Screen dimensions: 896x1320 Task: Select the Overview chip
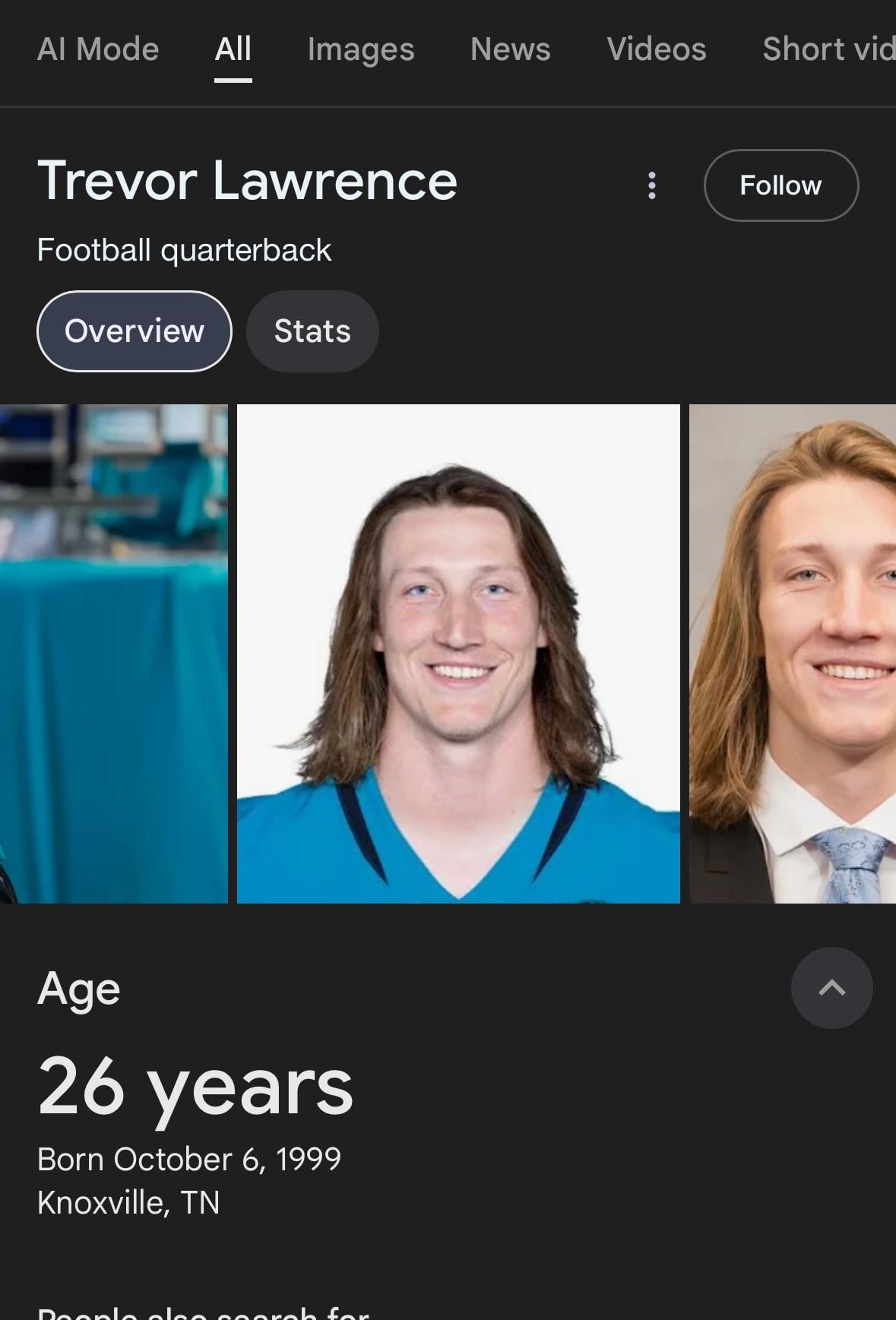[135, 331]
